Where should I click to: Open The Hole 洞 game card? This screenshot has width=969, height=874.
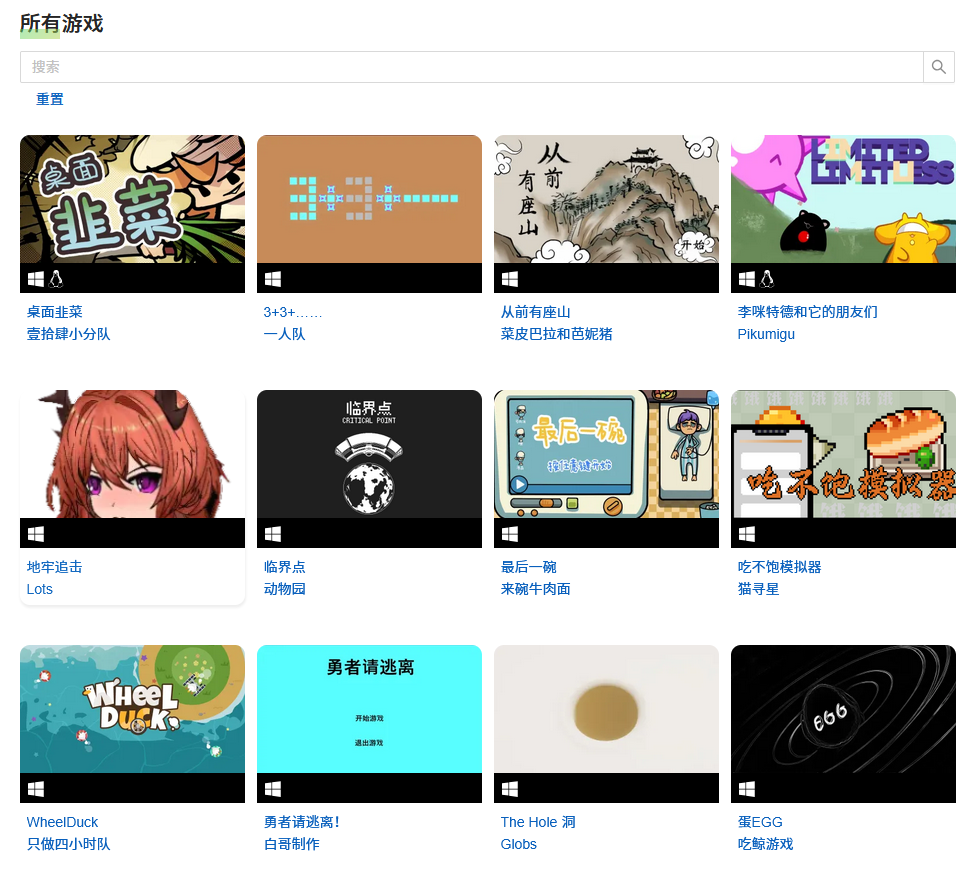pos(606,710)
